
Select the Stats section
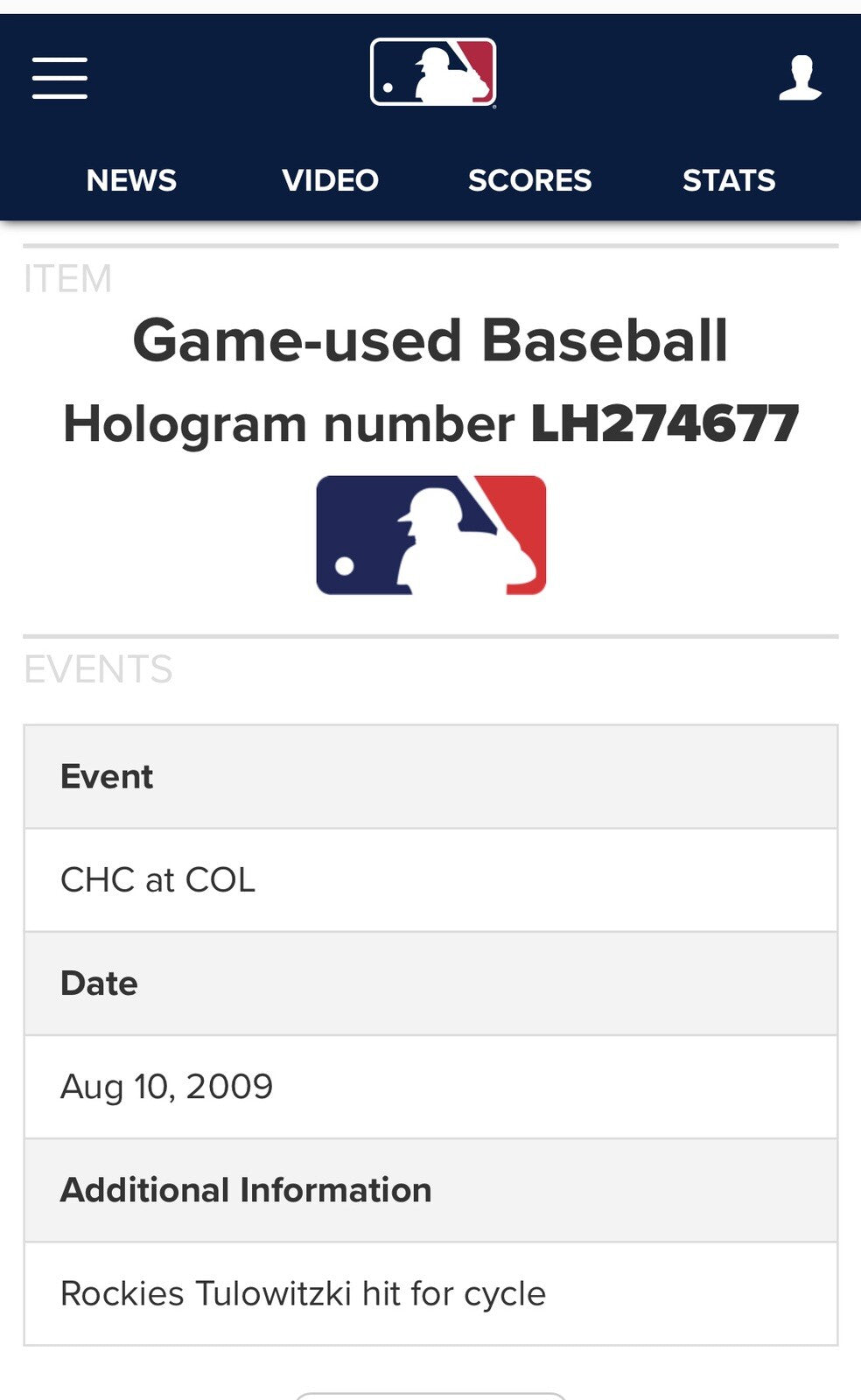click(728, 180)
